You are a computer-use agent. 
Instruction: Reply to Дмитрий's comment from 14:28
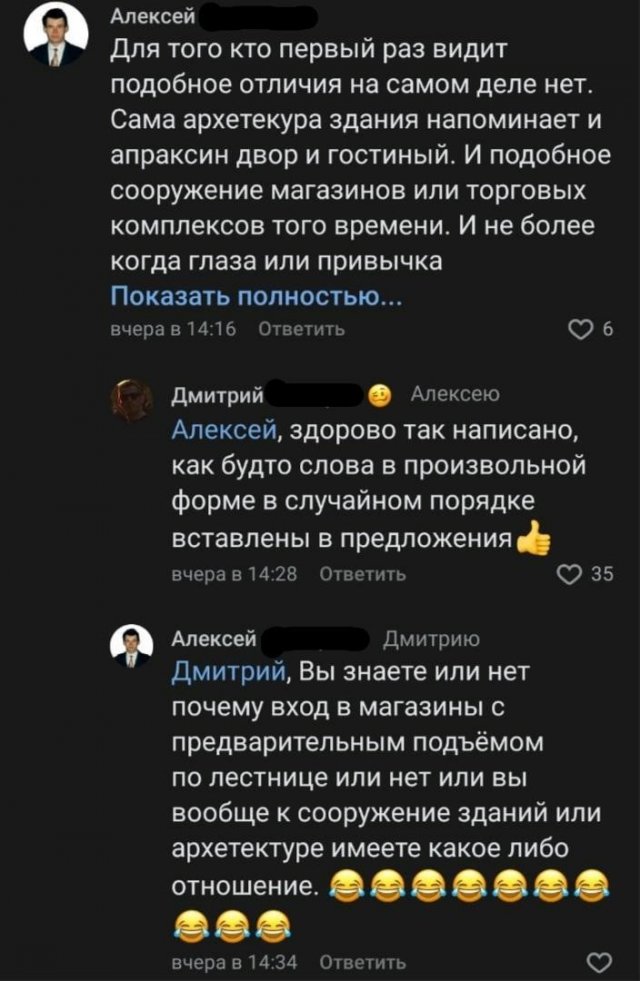tap(363, 574)
